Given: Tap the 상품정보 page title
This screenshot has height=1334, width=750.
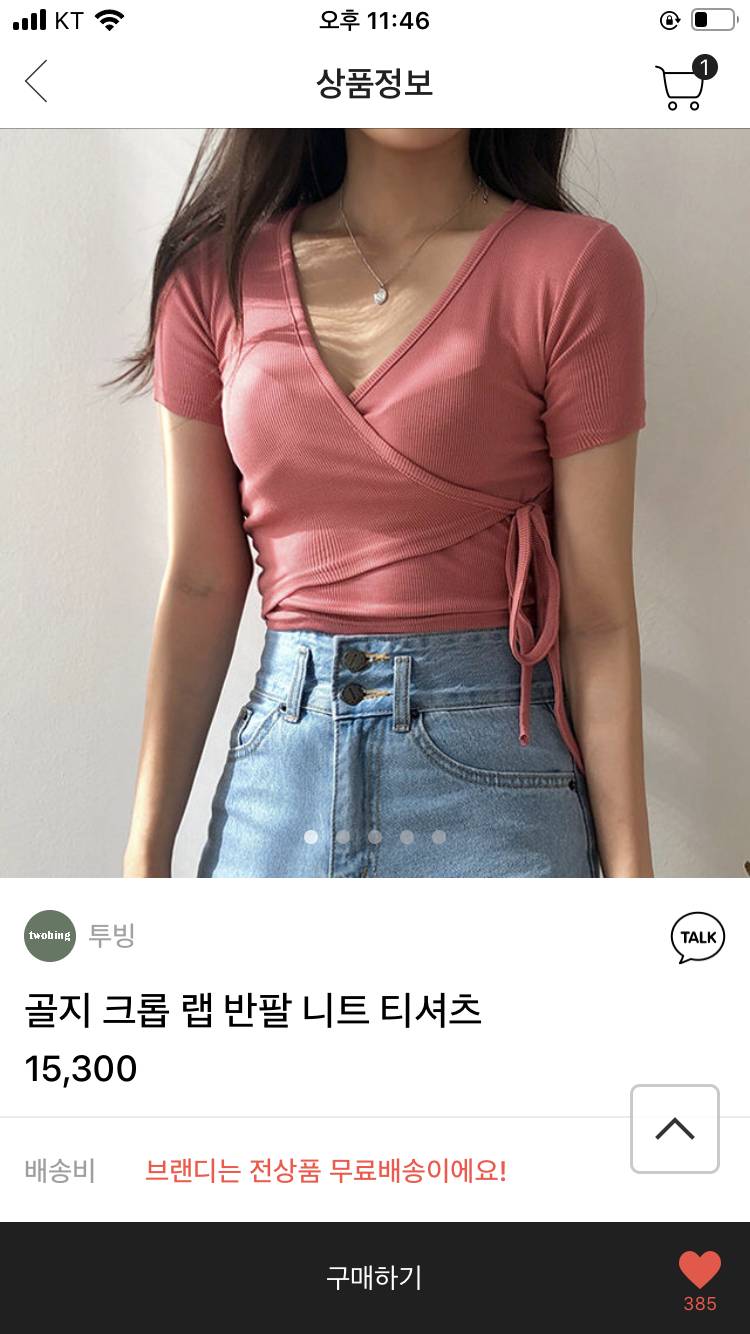Looking at the screenshot, I should click(x=375, y=82).
